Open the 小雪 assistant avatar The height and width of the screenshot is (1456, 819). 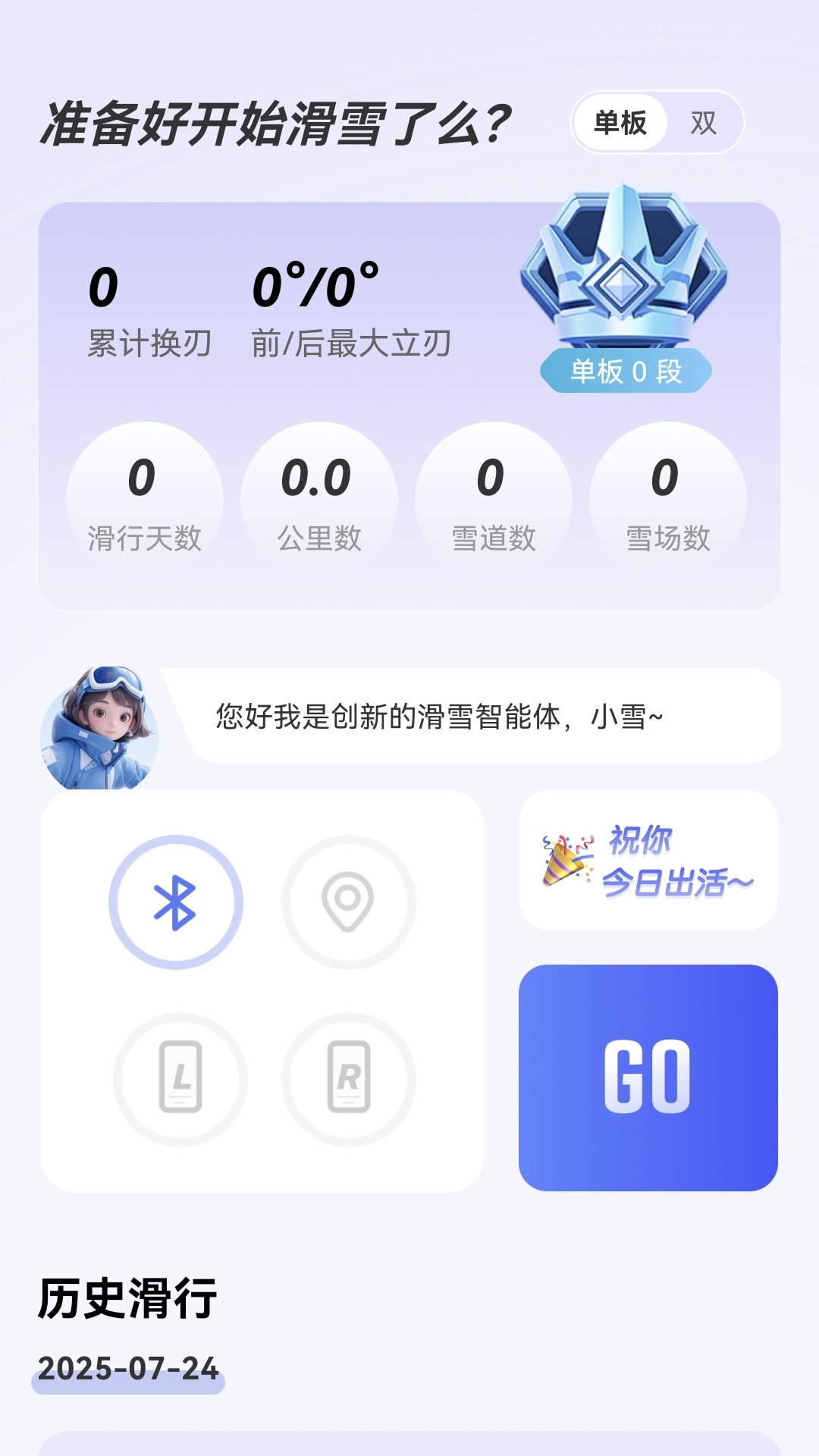(99, 728)
